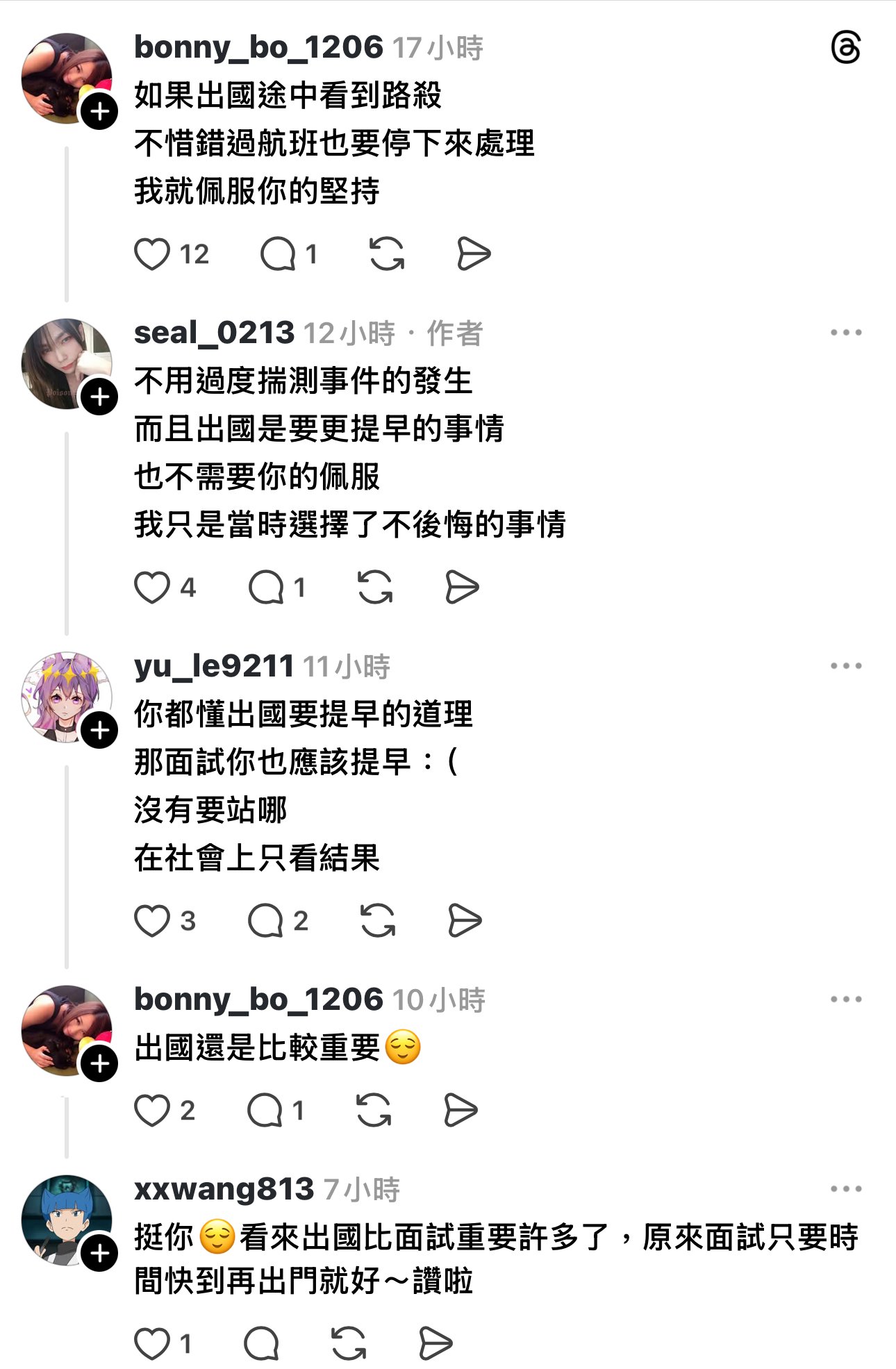
Task: Like yu_le9211's comment
Action: pyautogui.click(x=152, y=922)
